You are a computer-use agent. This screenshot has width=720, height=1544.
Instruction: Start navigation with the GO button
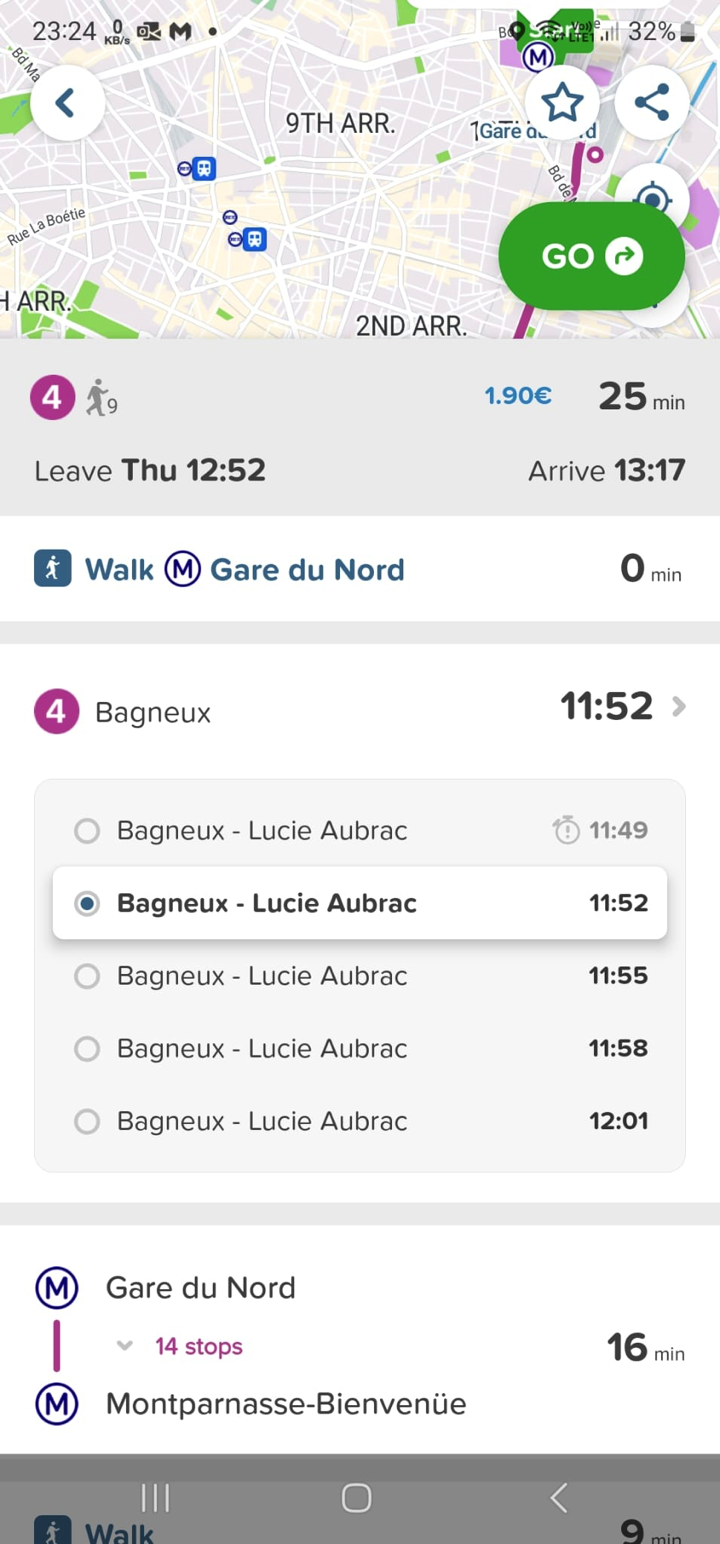point(592,257)
